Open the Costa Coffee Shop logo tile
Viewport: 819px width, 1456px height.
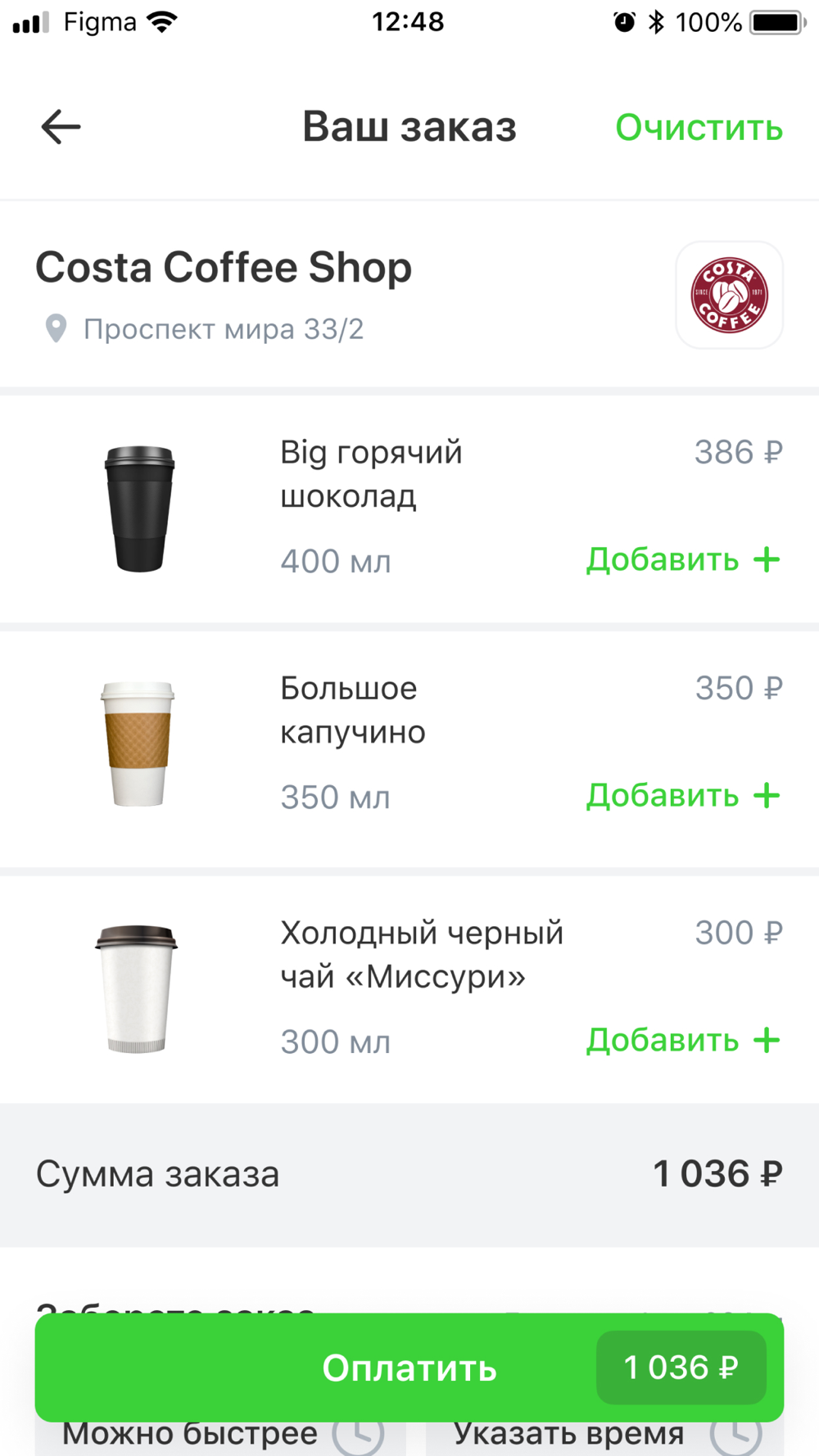(x=729, y=295)
